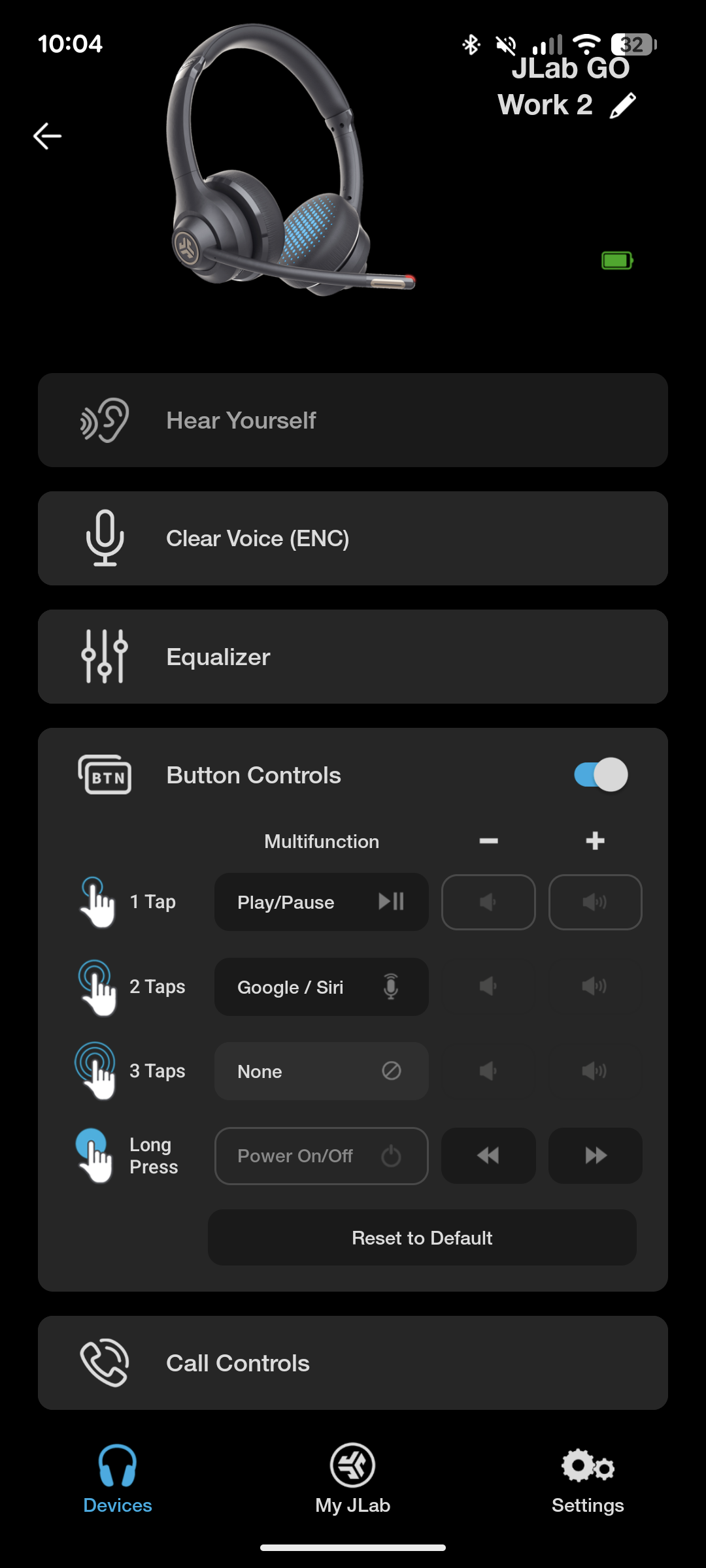Go back using the arrow
The height and width of the screenshot is (1568, 706).
click(47, 136)
